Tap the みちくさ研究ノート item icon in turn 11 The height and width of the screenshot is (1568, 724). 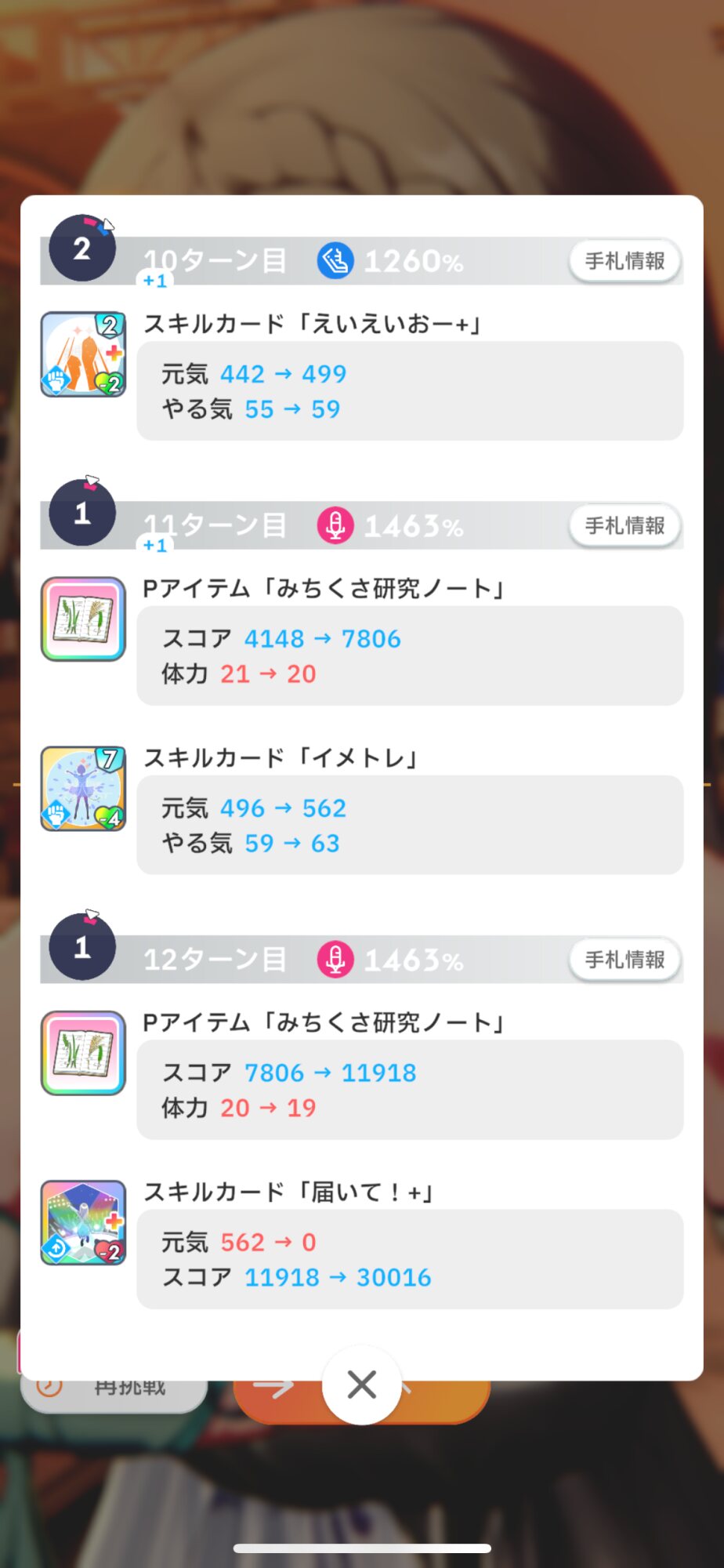click(83, 619)
